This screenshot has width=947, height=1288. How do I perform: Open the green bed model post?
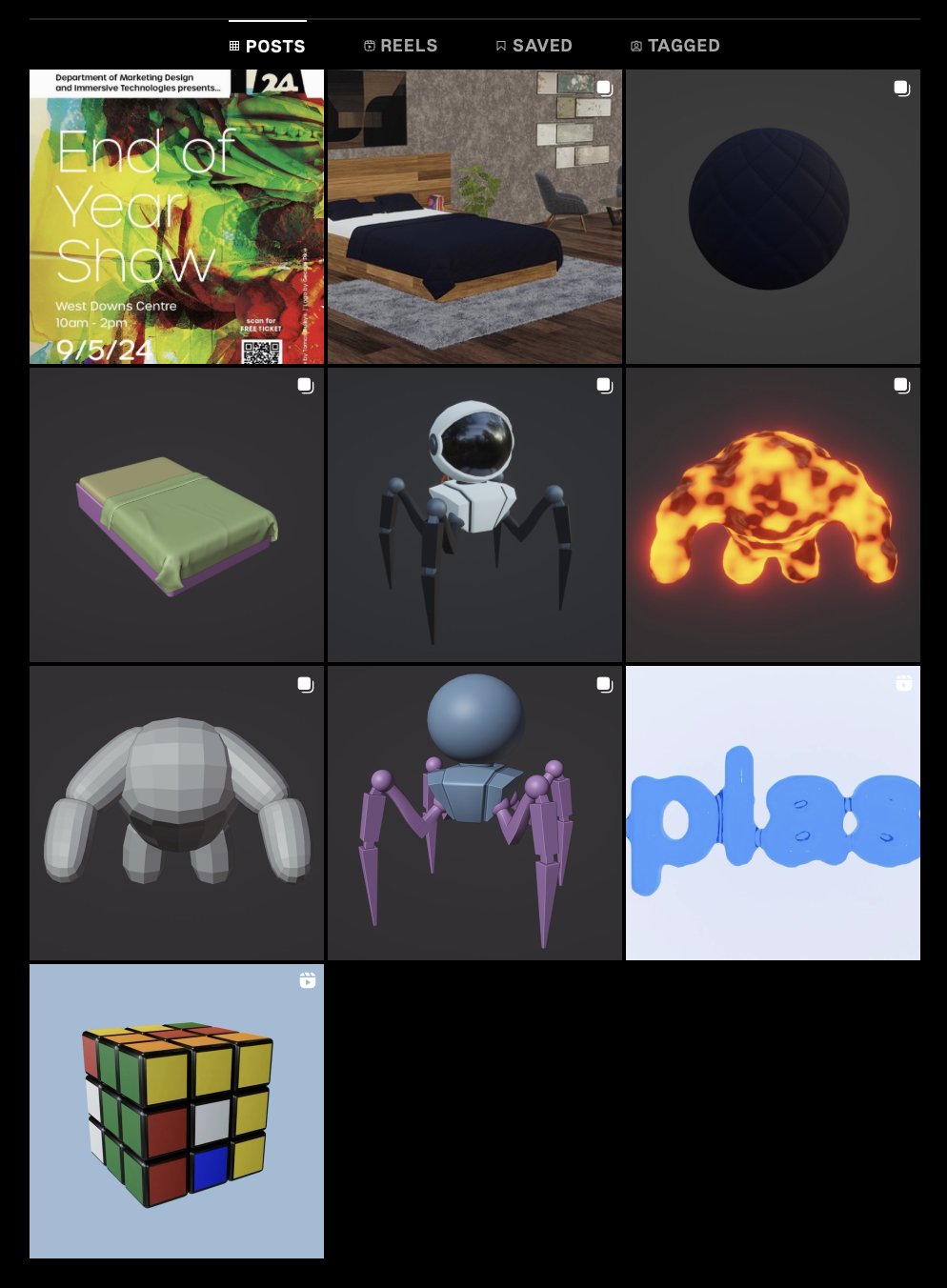point(176,515)
